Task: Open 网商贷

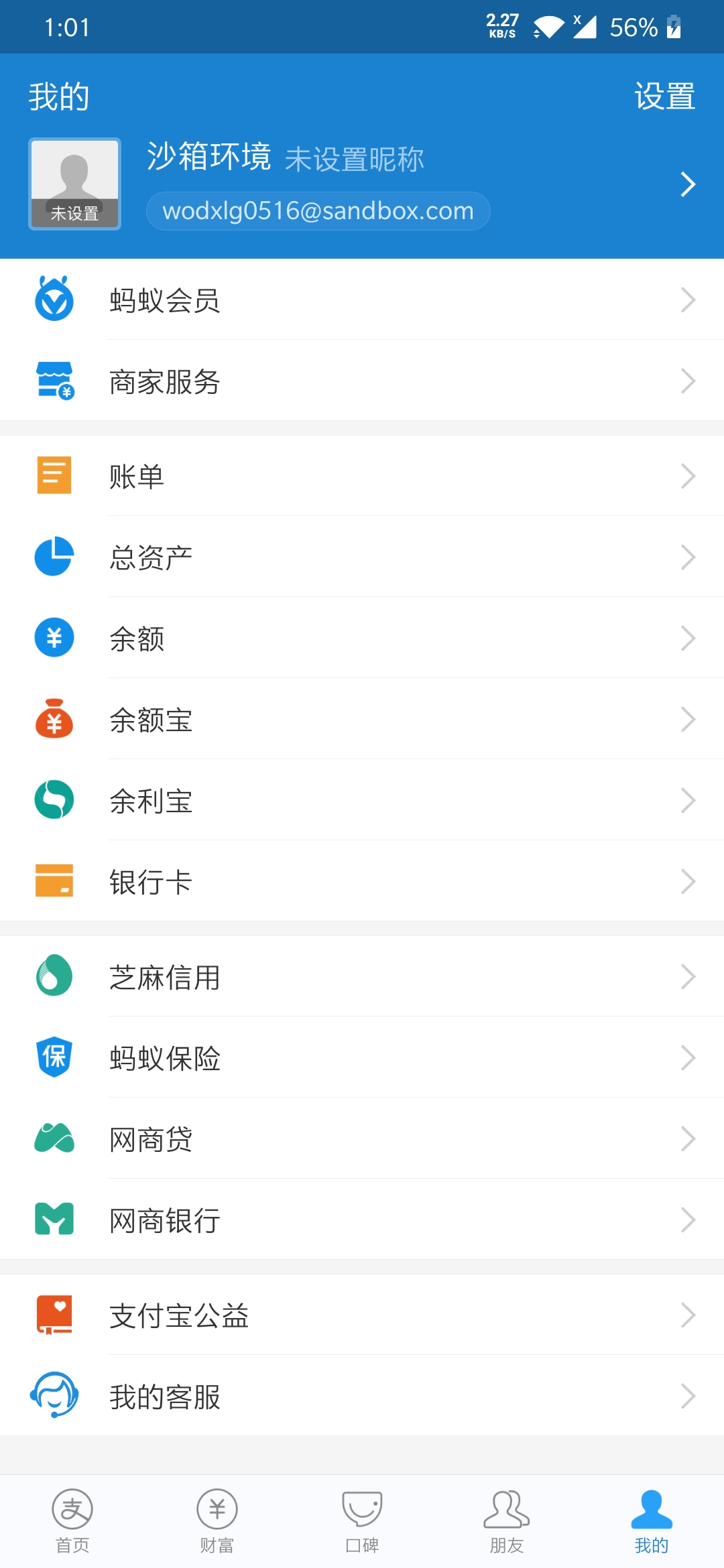Action: 362,1139
